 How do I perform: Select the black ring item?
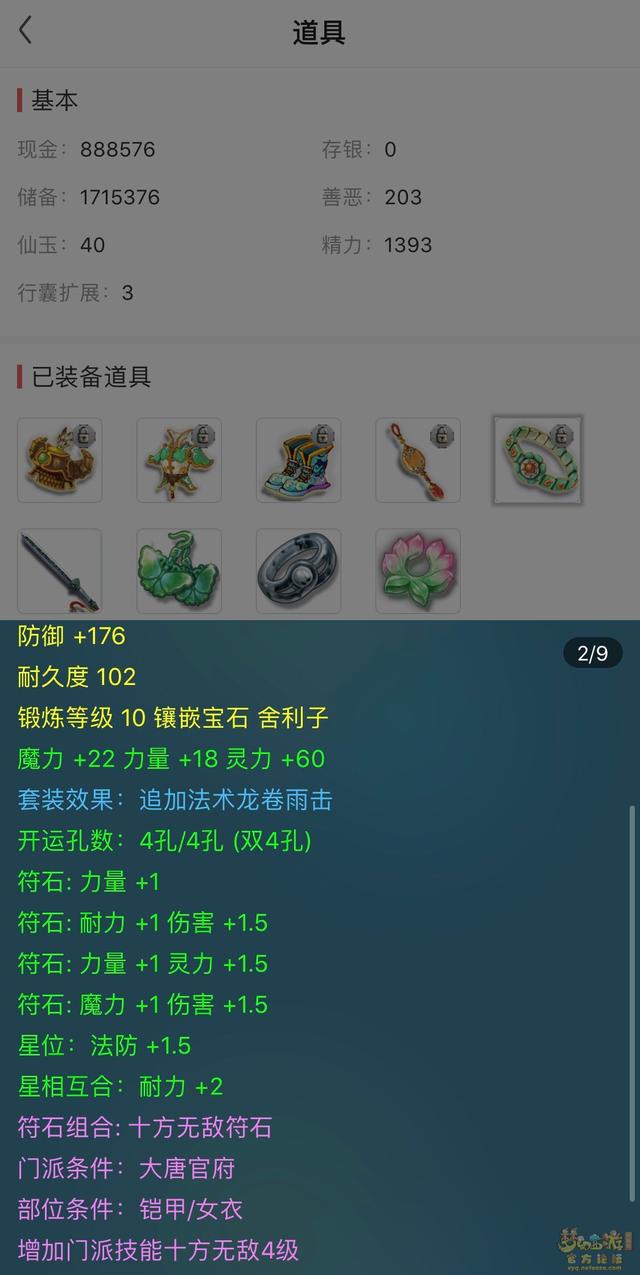pyautogui.click(x=298, y=571)
